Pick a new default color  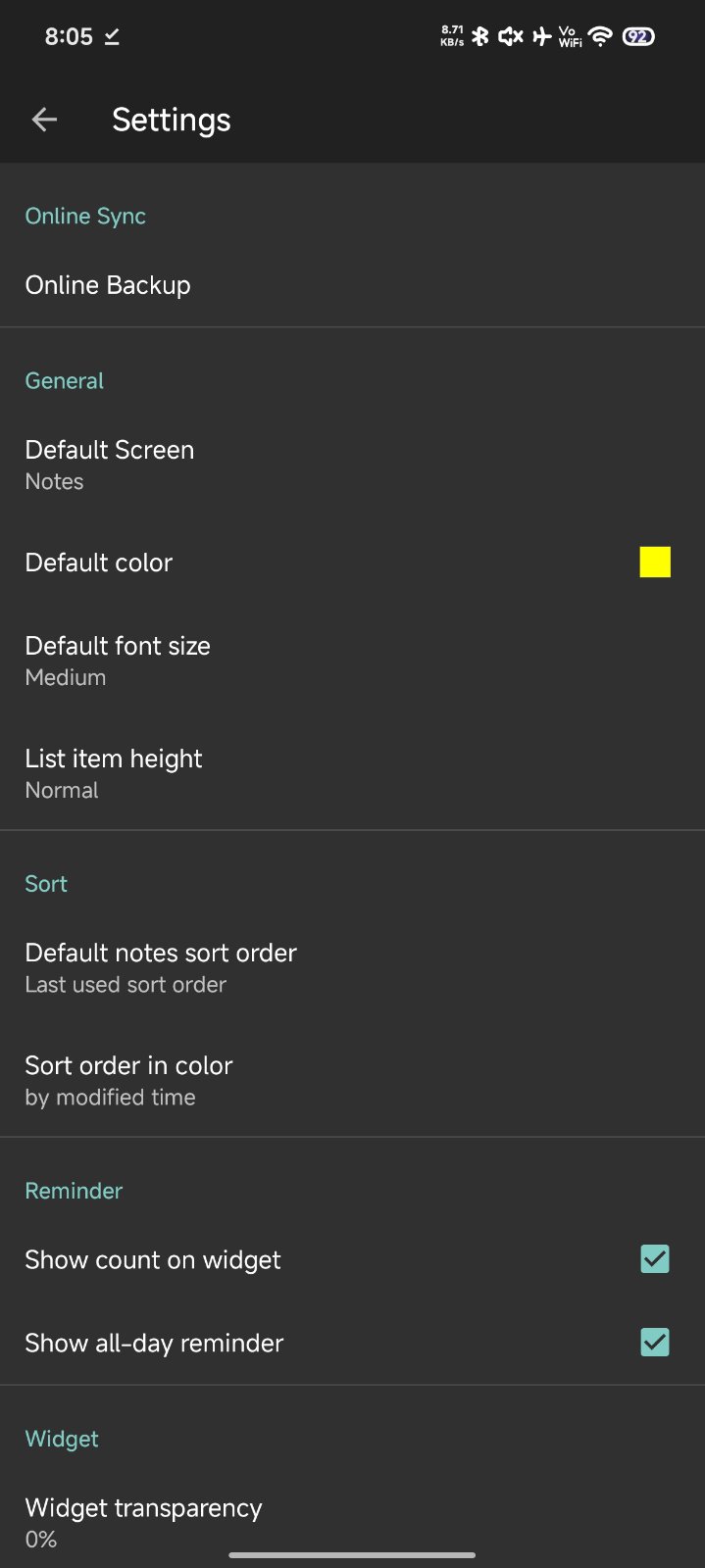(654, 563)
